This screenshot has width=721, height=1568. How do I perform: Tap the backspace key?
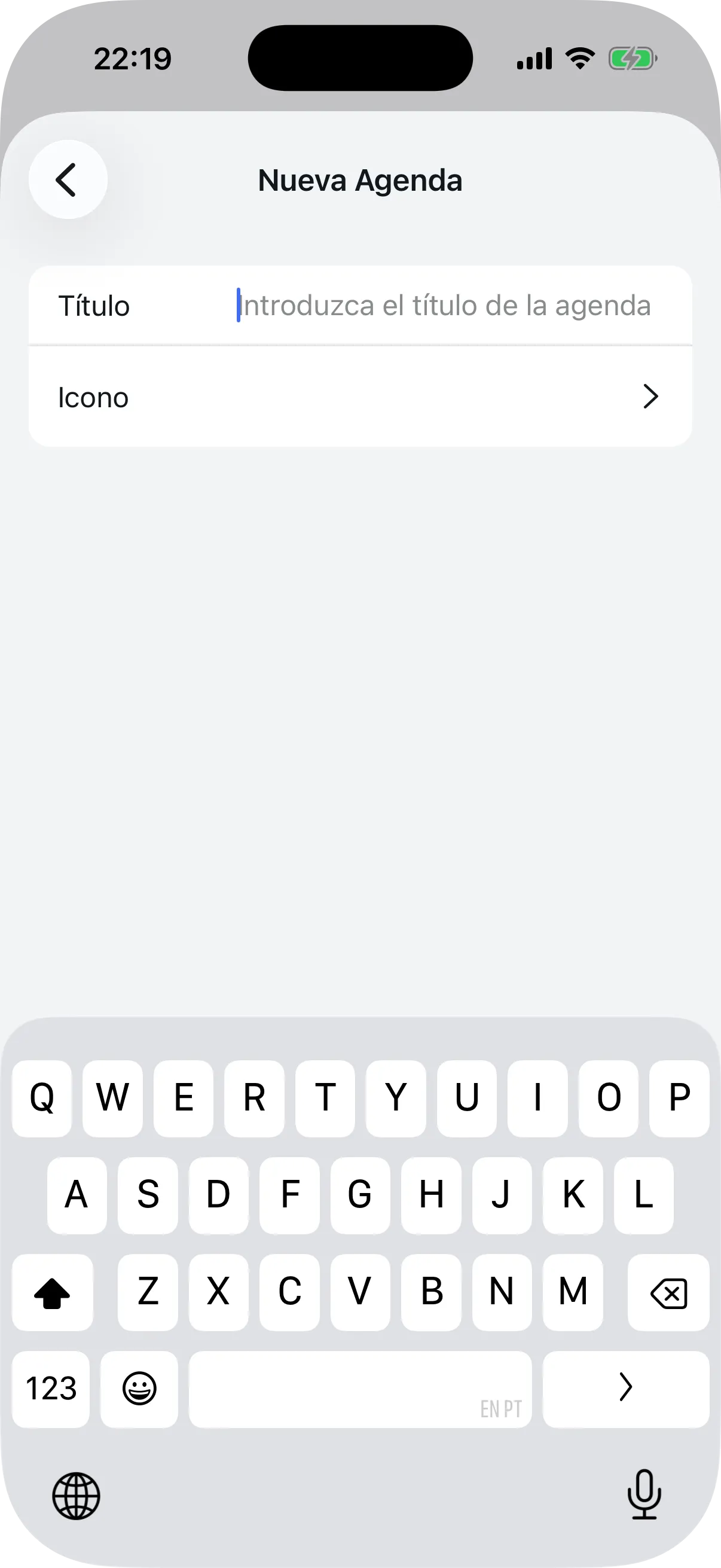(x=668, y=1293)
